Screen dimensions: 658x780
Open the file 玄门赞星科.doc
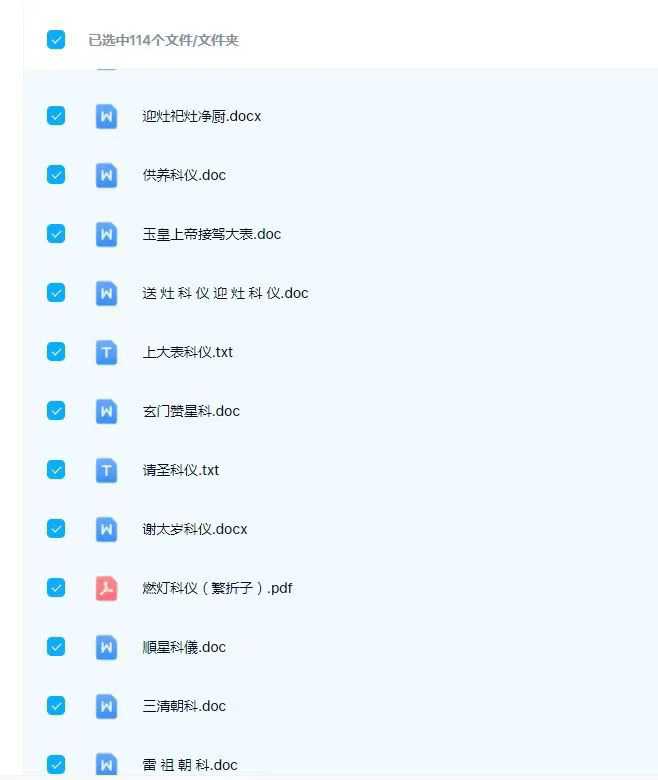(191, 411)
